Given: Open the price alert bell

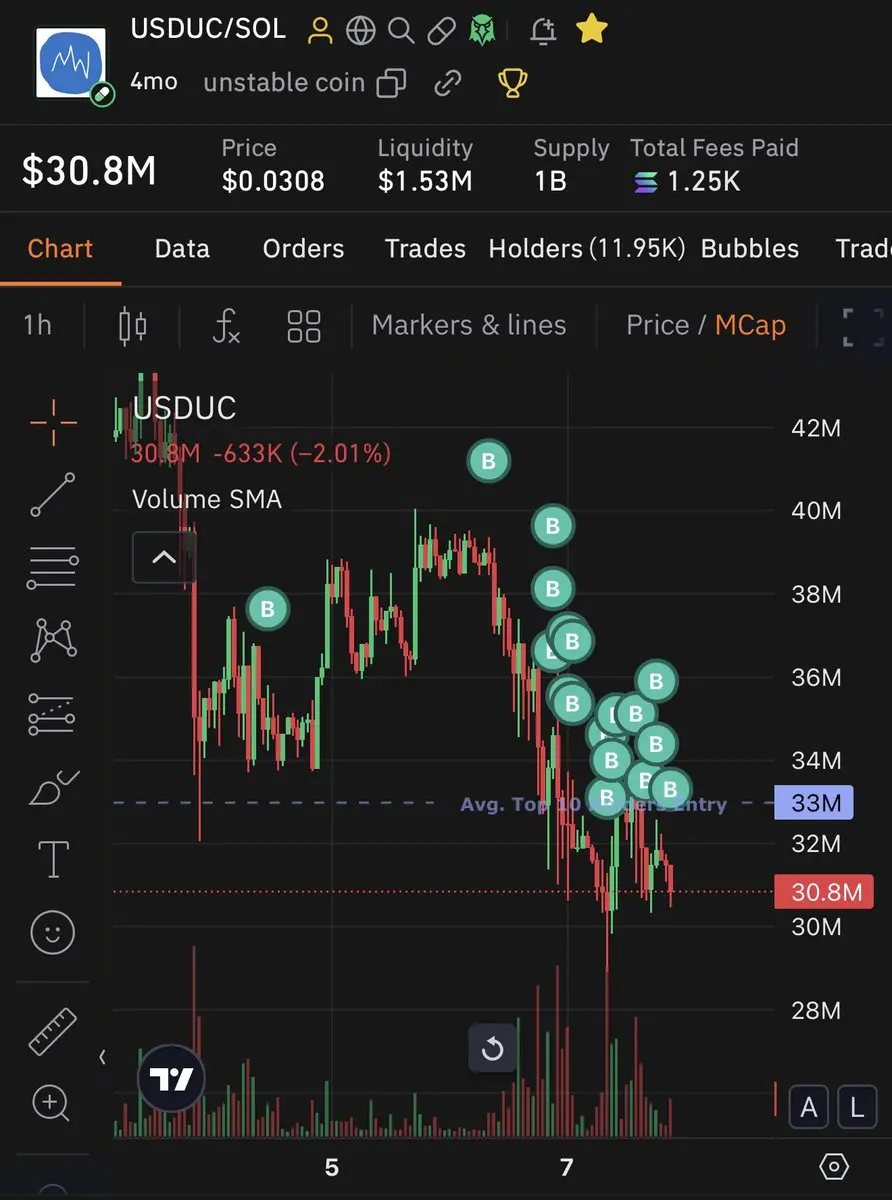Looking at the screenshot, I should 543,31.
